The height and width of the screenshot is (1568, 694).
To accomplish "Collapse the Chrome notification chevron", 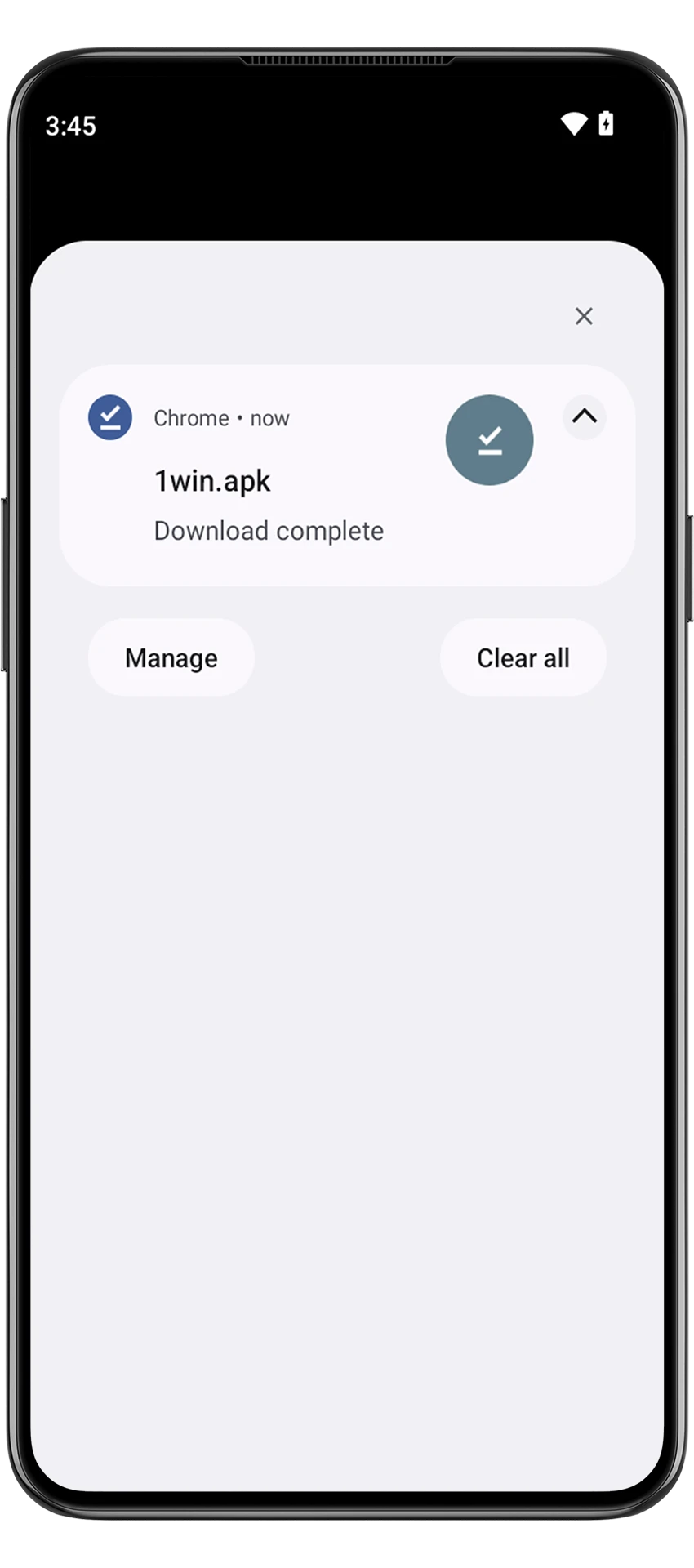I will click(584, 416).
